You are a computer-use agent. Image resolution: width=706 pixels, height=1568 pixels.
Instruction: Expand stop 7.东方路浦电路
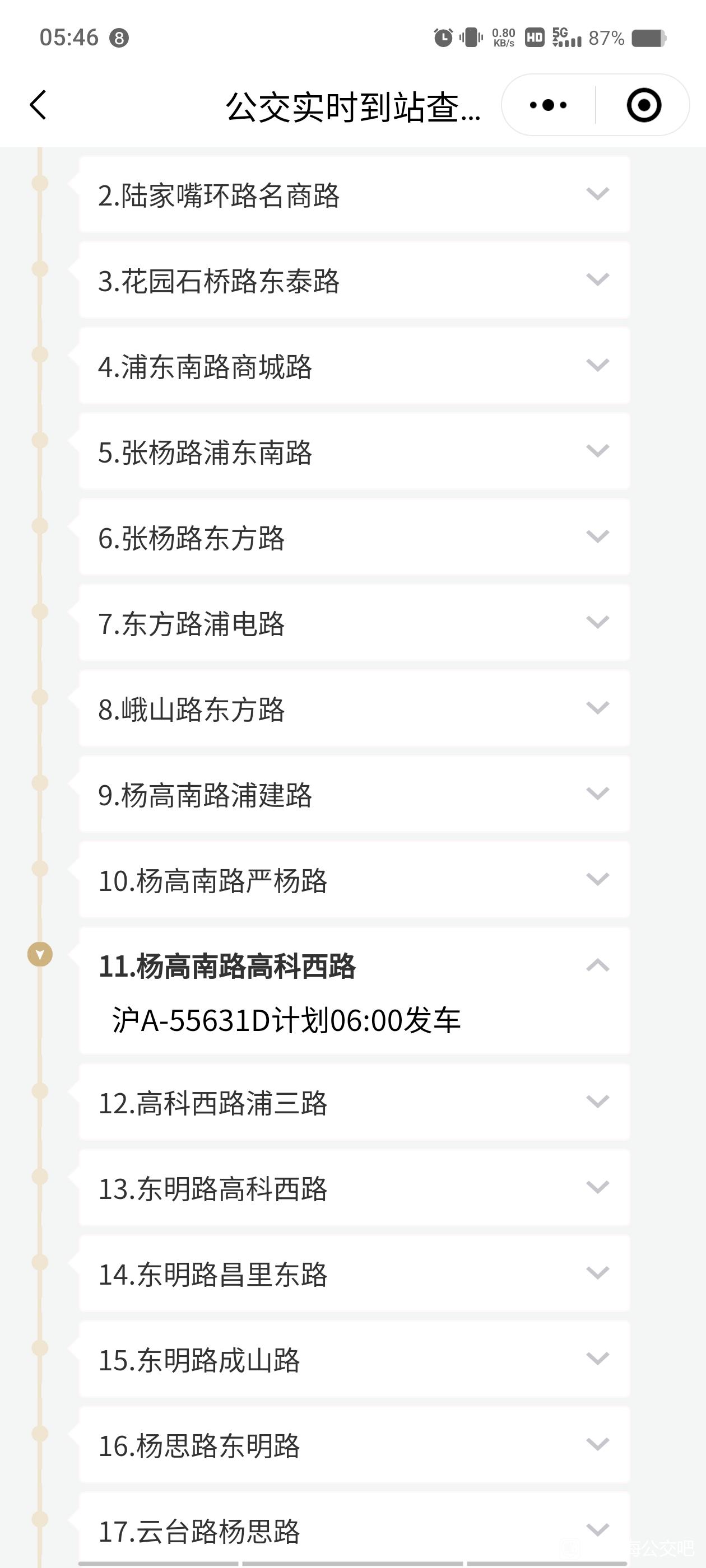pos(355,623)
